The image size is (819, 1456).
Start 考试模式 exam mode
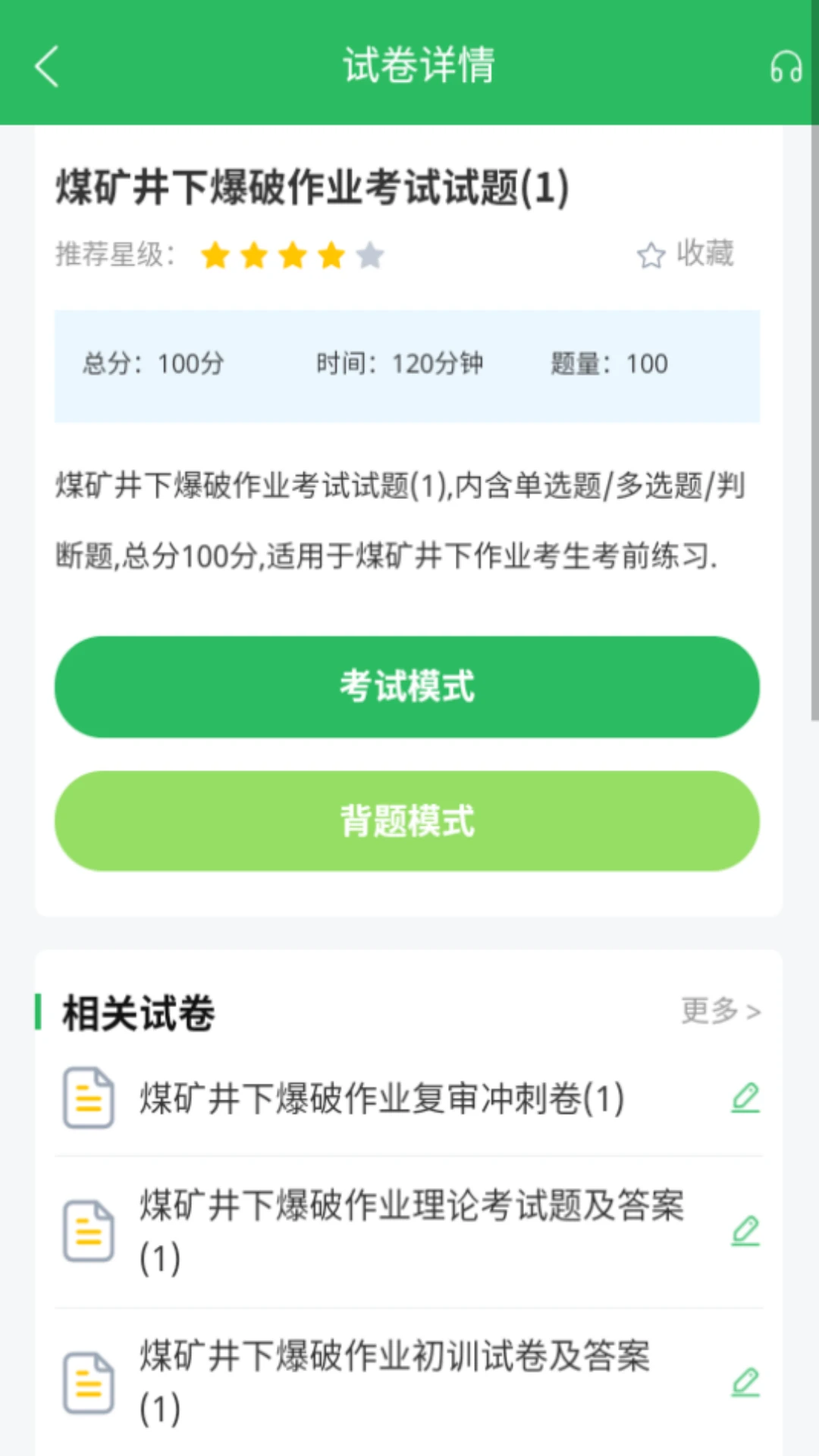tap(407, 686)
